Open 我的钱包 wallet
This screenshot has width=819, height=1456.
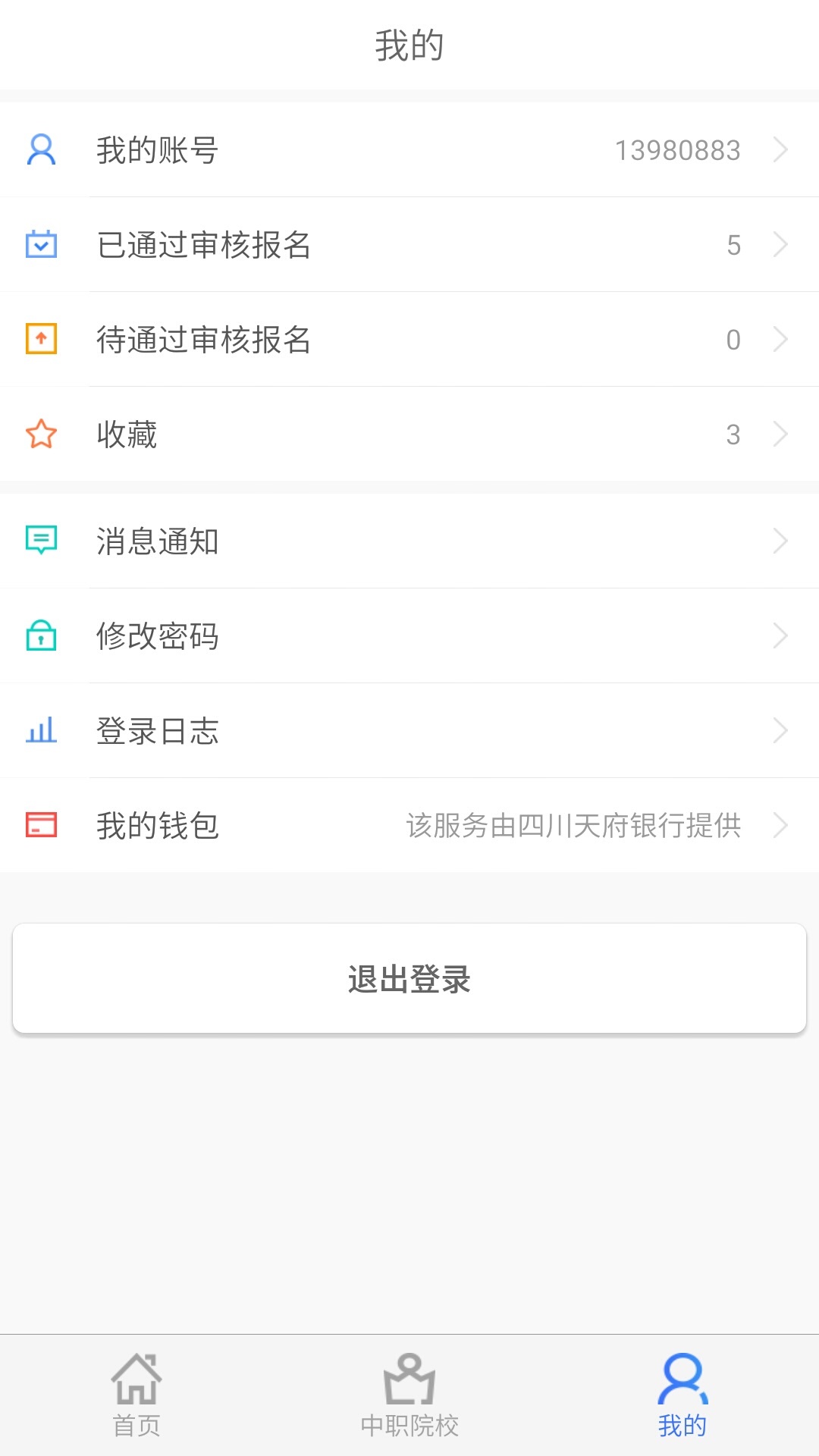tap(409, 825)
